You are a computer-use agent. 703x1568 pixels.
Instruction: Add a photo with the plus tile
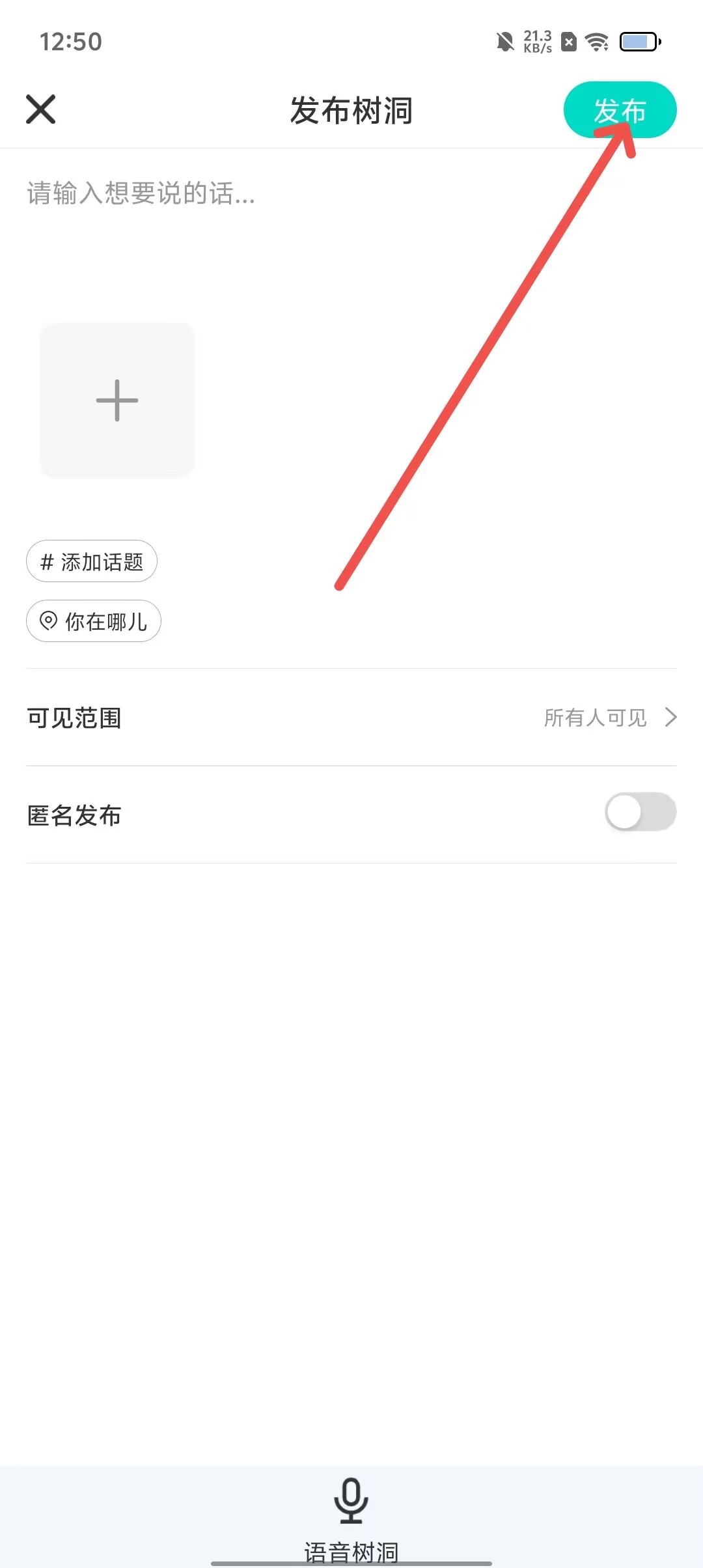coord(117,400)
